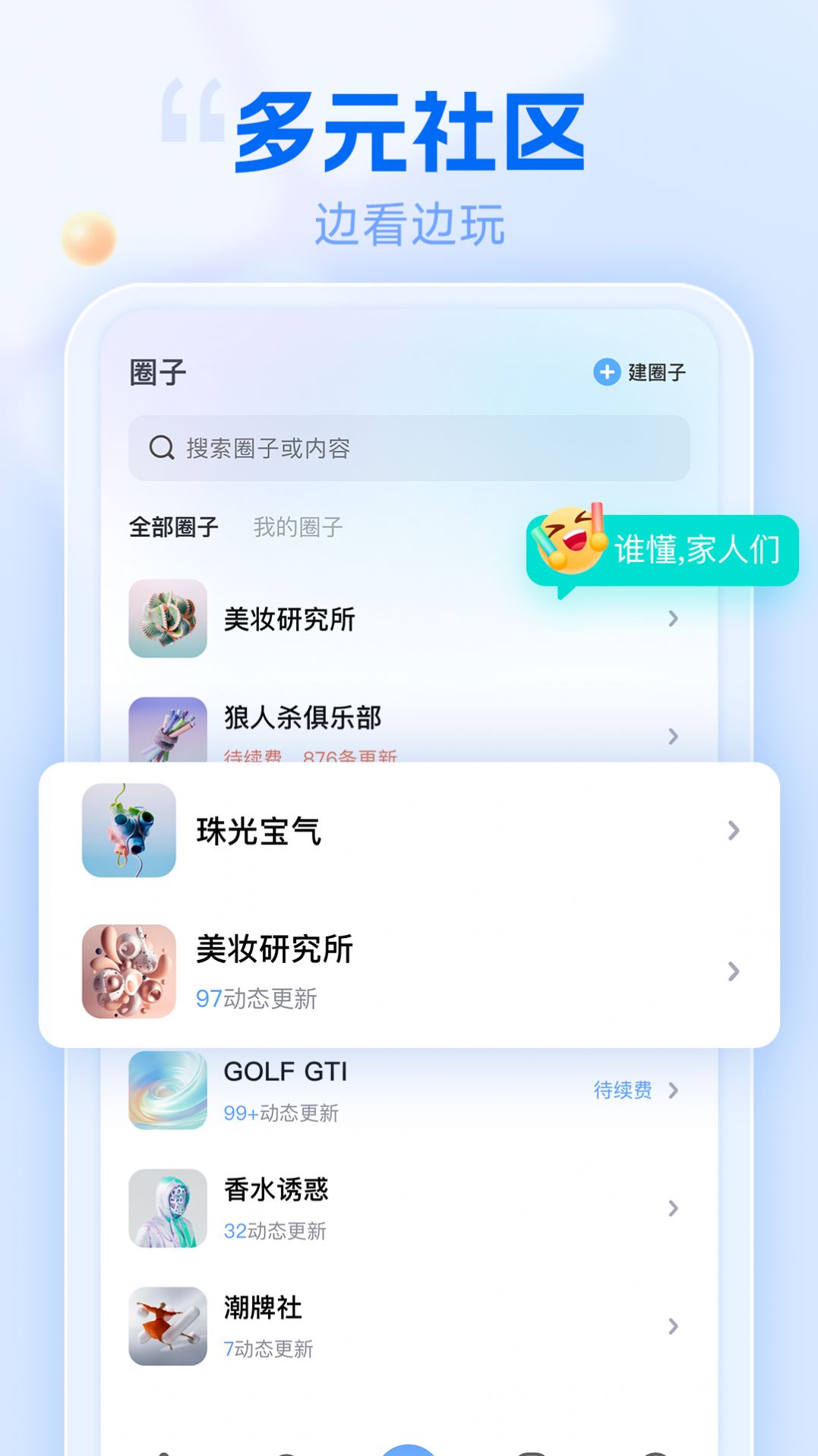This screenshot has width=818, height=1456.
Task: Tap the magnifier icon in search bar
Action: click(159, 447)
